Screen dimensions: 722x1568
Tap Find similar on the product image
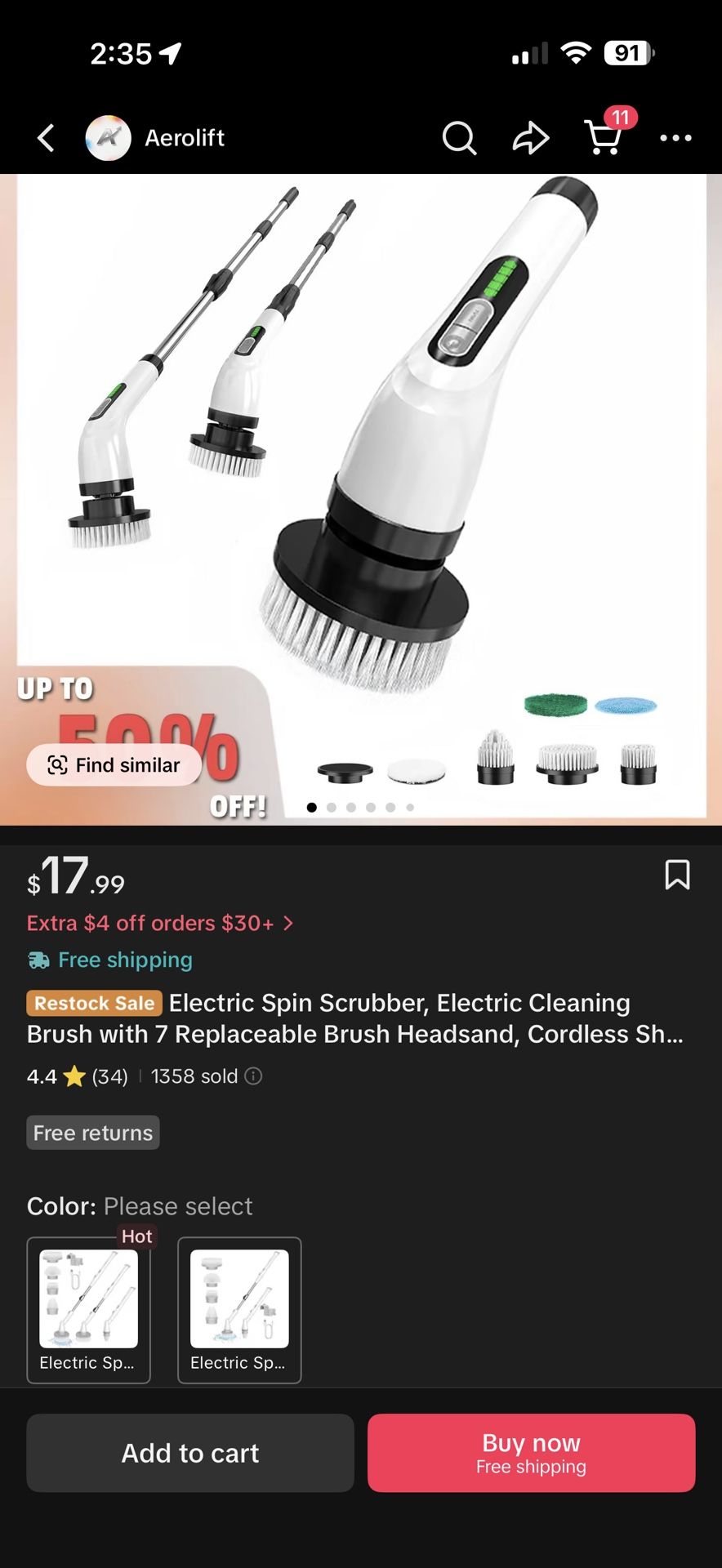[x=114, y=765]
